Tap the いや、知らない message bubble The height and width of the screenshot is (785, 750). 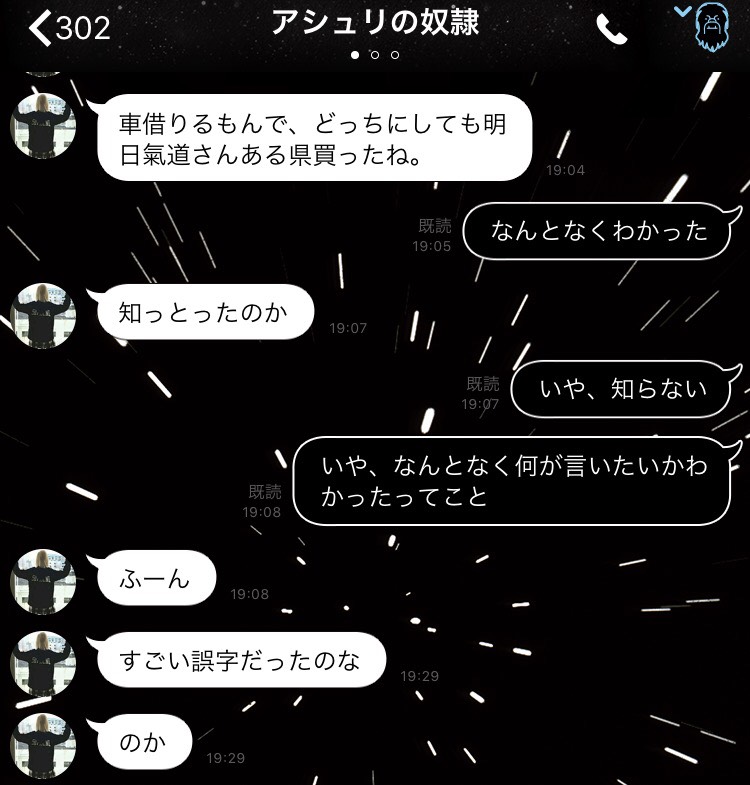click(x=620, y=388)
